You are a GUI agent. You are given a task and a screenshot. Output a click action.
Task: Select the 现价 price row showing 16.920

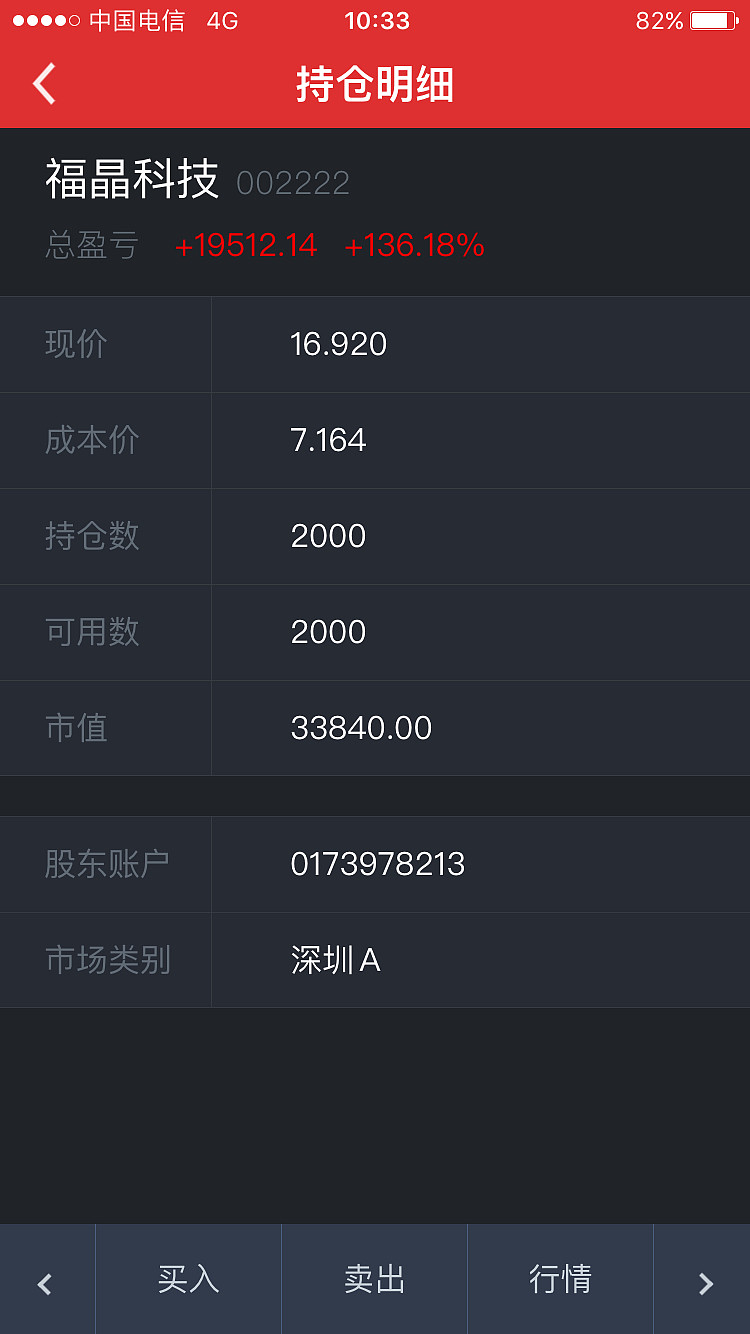375,344
